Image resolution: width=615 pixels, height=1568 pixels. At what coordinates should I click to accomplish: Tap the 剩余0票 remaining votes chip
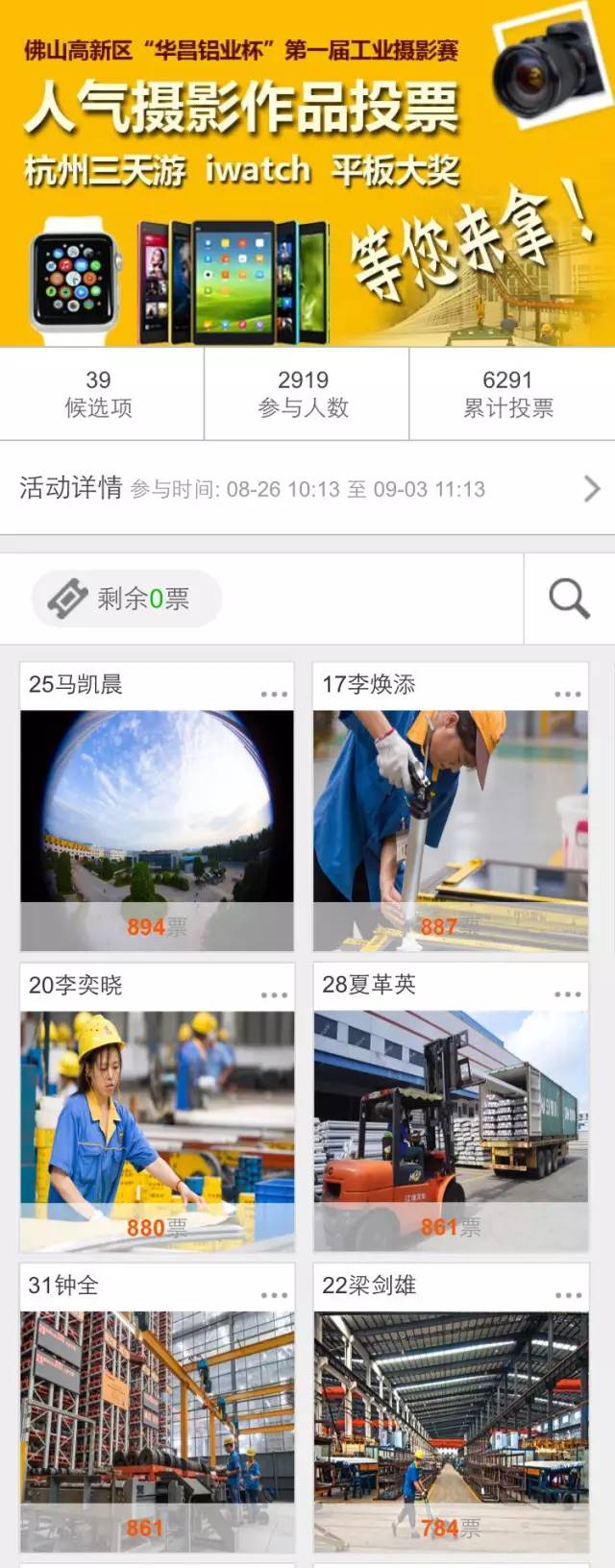click(x=127, y=599)
